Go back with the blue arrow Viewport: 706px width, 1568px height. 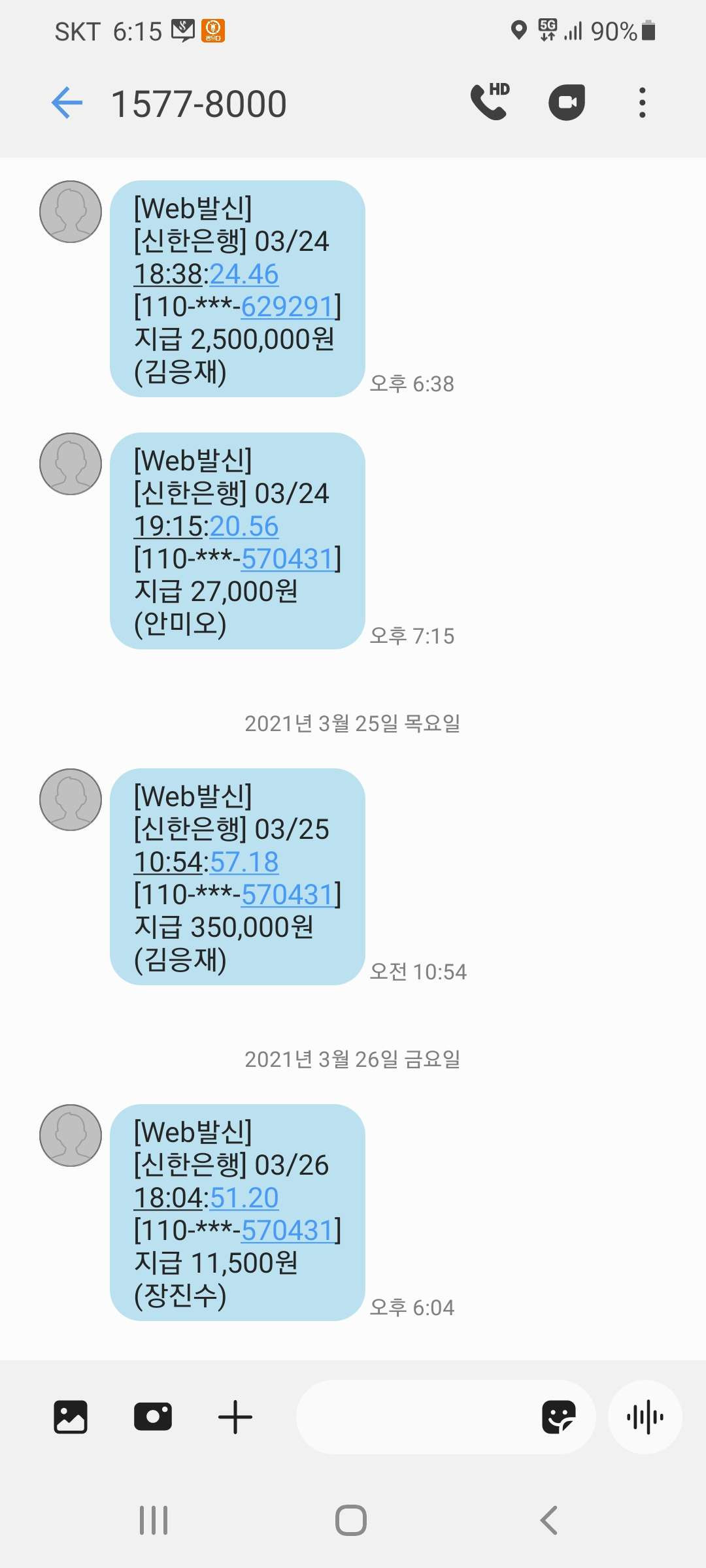click(x=67, y=103)
